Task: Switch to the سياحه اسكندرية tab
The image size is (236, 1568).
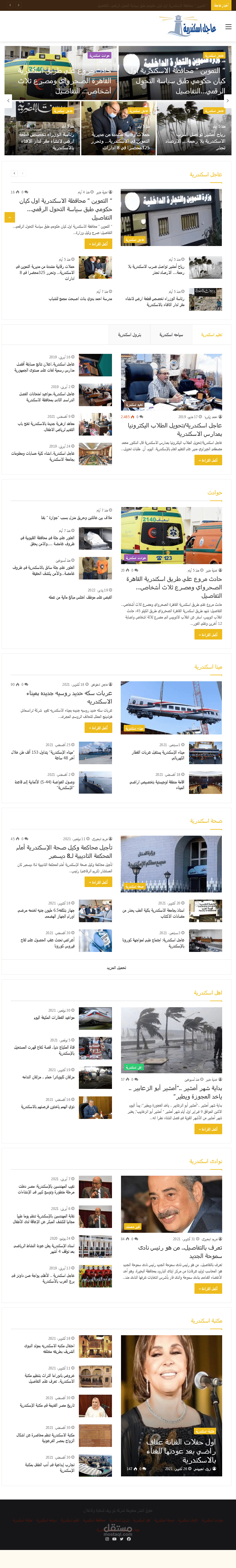Action: pyautogui.click(x=171, y=334)
